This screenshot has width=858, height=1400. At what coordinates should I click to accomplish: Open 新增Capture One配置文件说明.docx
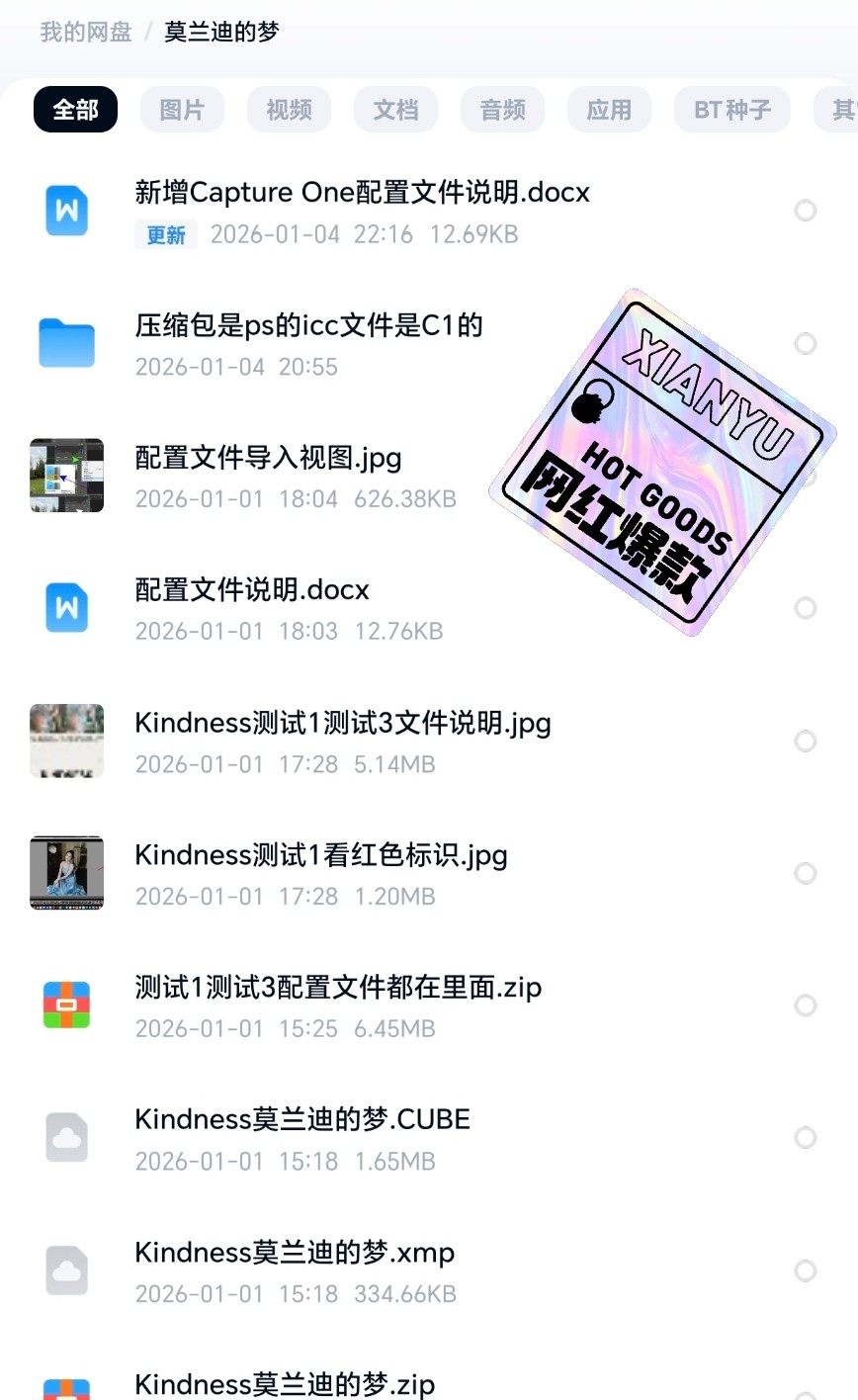pyautogui.click(x=362, y=192)
